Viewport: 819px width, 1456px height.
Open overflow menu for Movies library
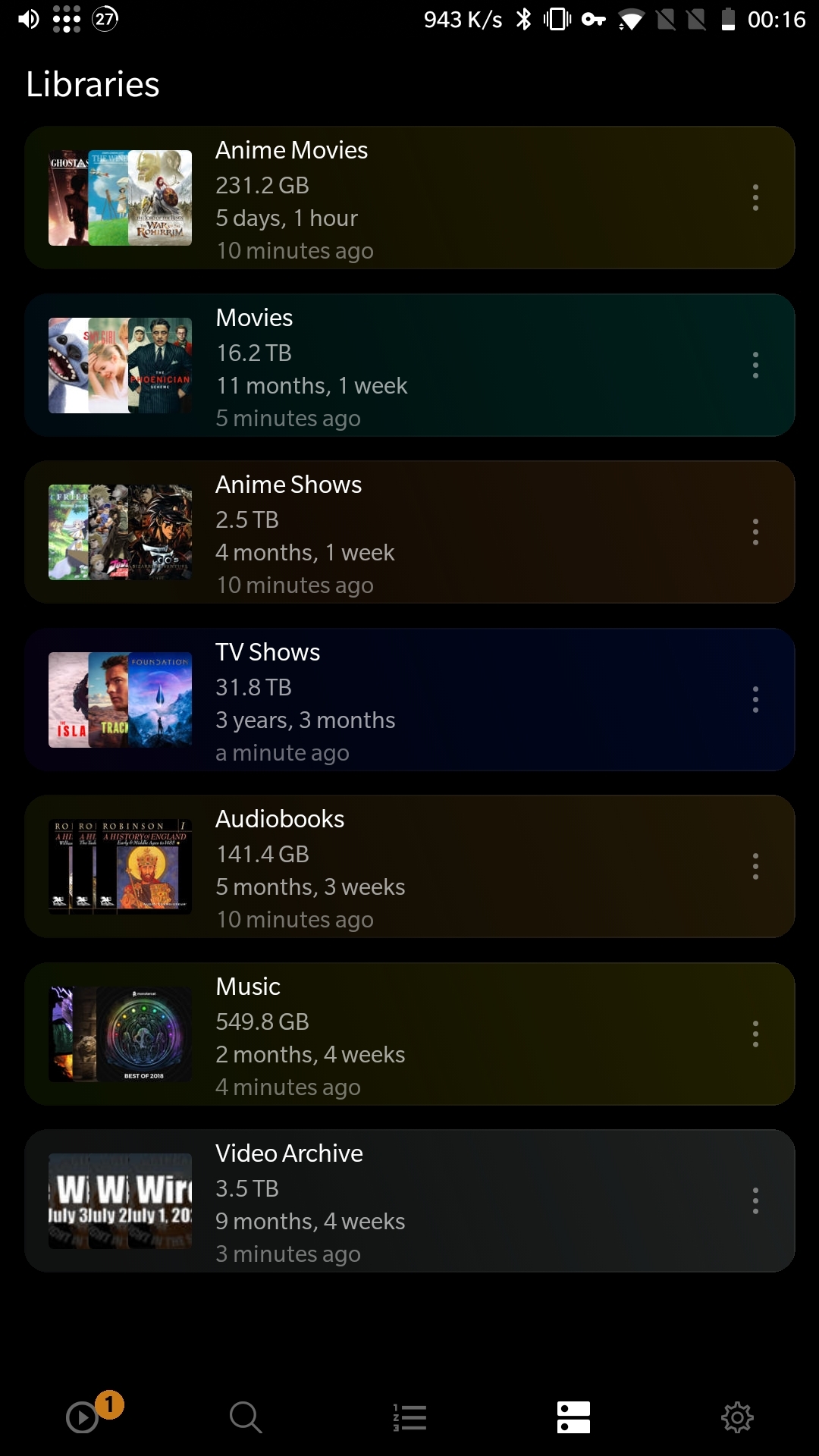[755, 366]
